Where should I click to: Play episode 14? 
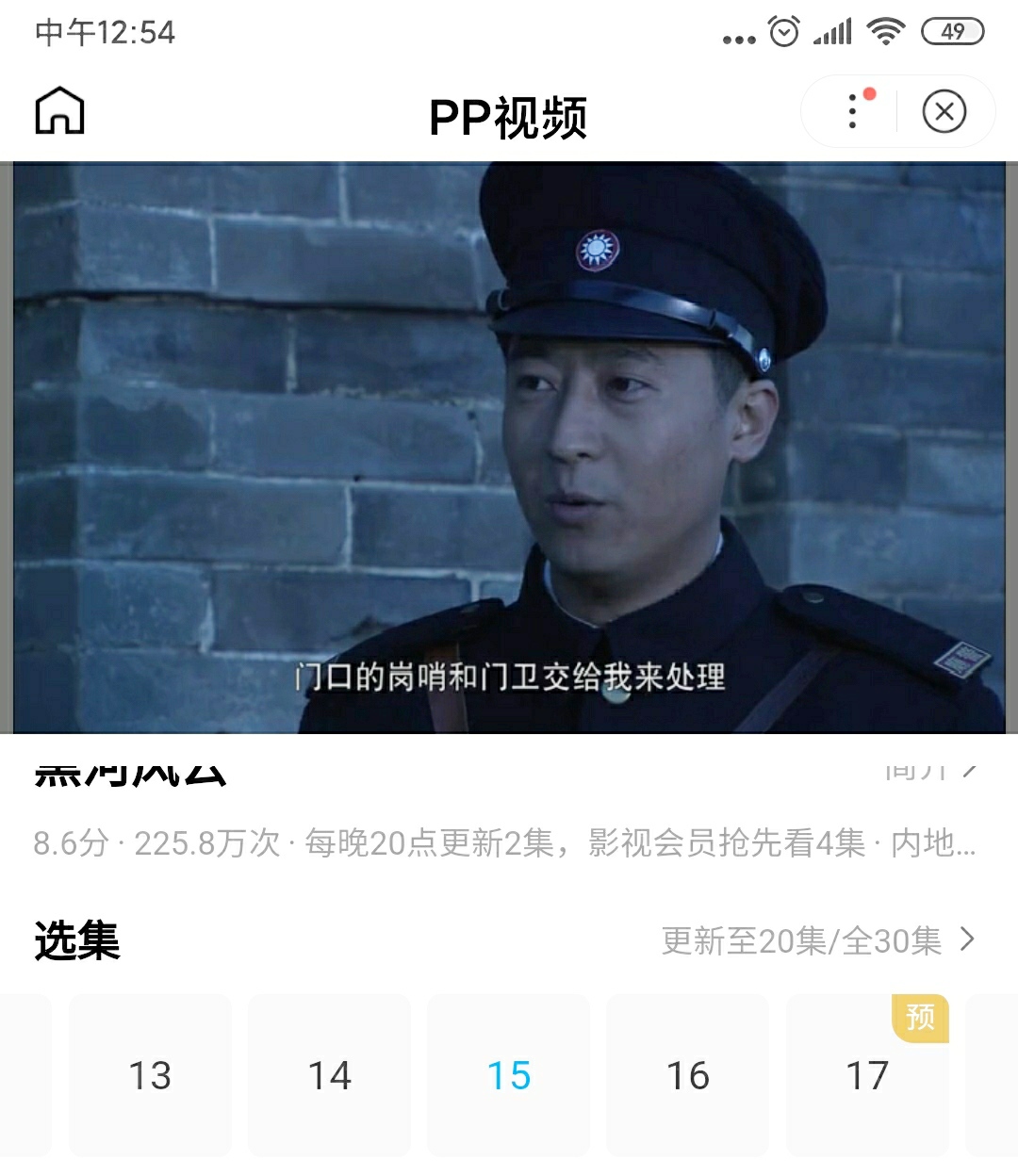[x=329, y=1075]
